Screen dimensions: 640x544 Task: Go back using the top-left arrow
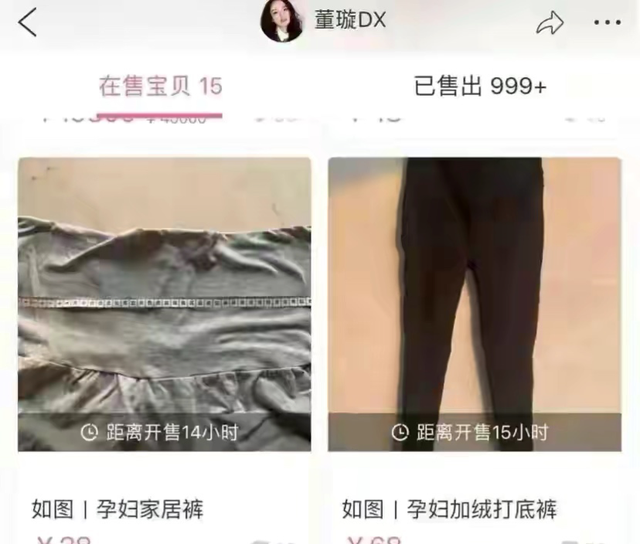click(28, 22)
